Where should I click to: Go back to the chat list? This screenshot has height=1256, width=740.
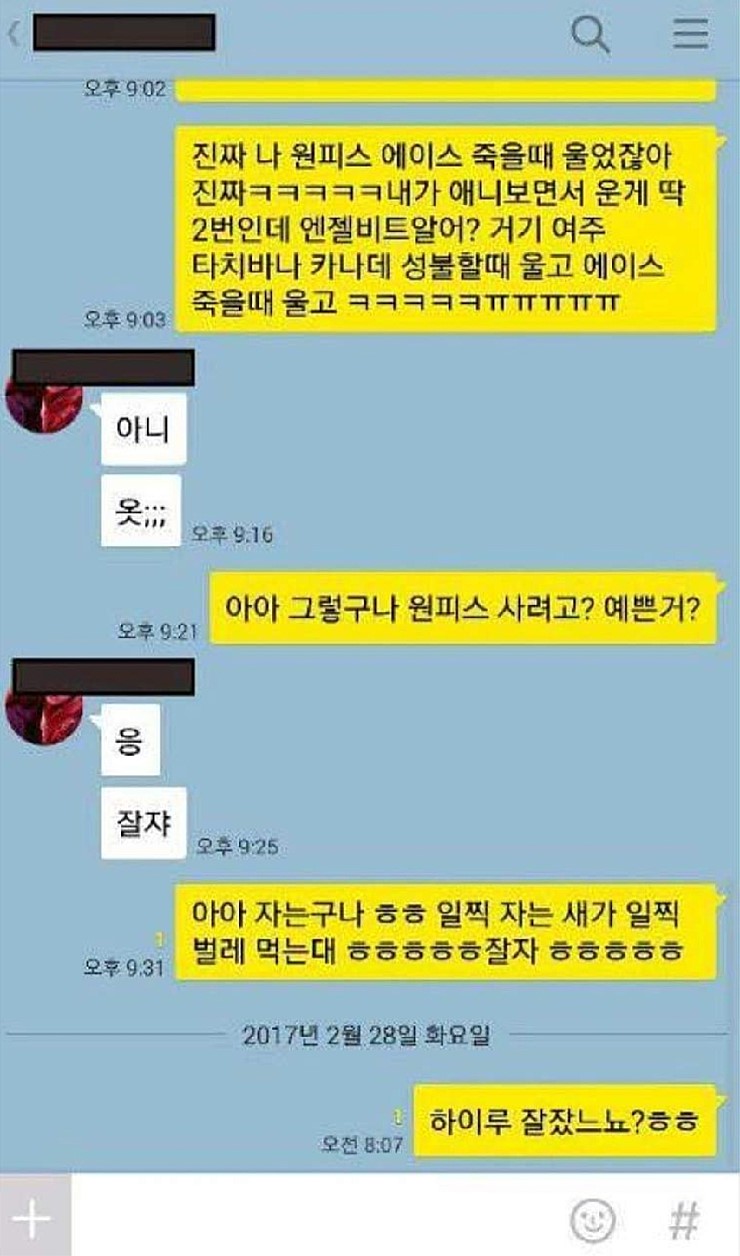click(14, 35)
